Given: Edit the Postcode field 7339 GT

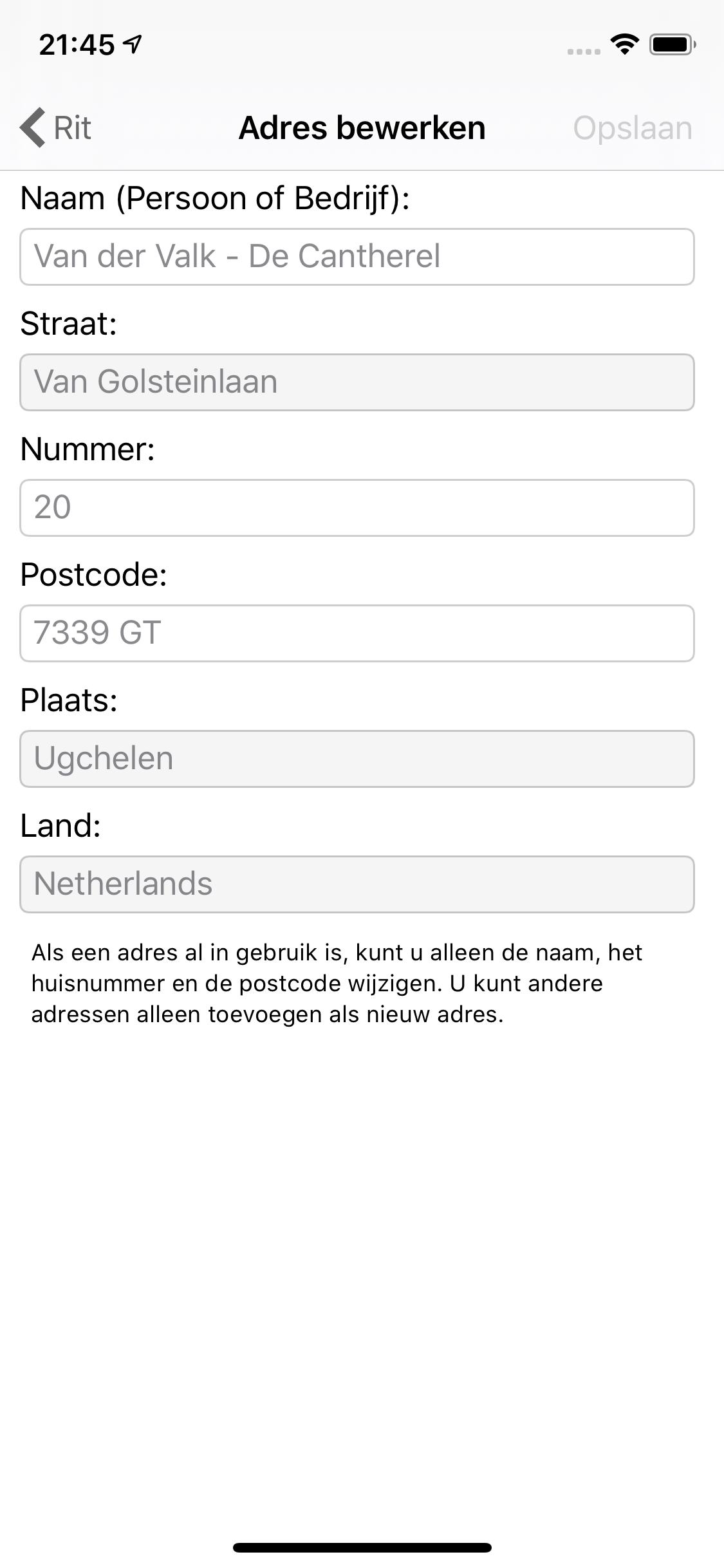Looking at the screenshot, I should pyautogui.click(x=357, y=633).
